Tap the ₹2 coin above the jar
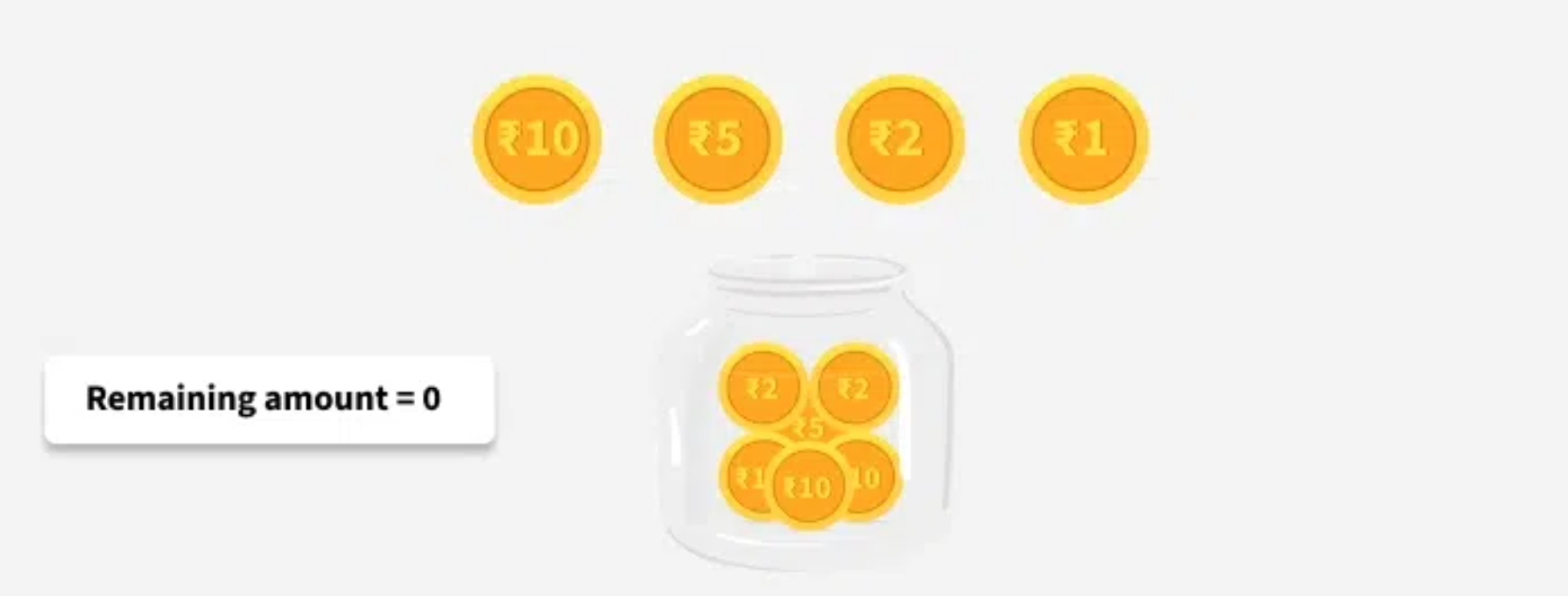Screen dimensions: 1568x596 (x=899, y=139)
